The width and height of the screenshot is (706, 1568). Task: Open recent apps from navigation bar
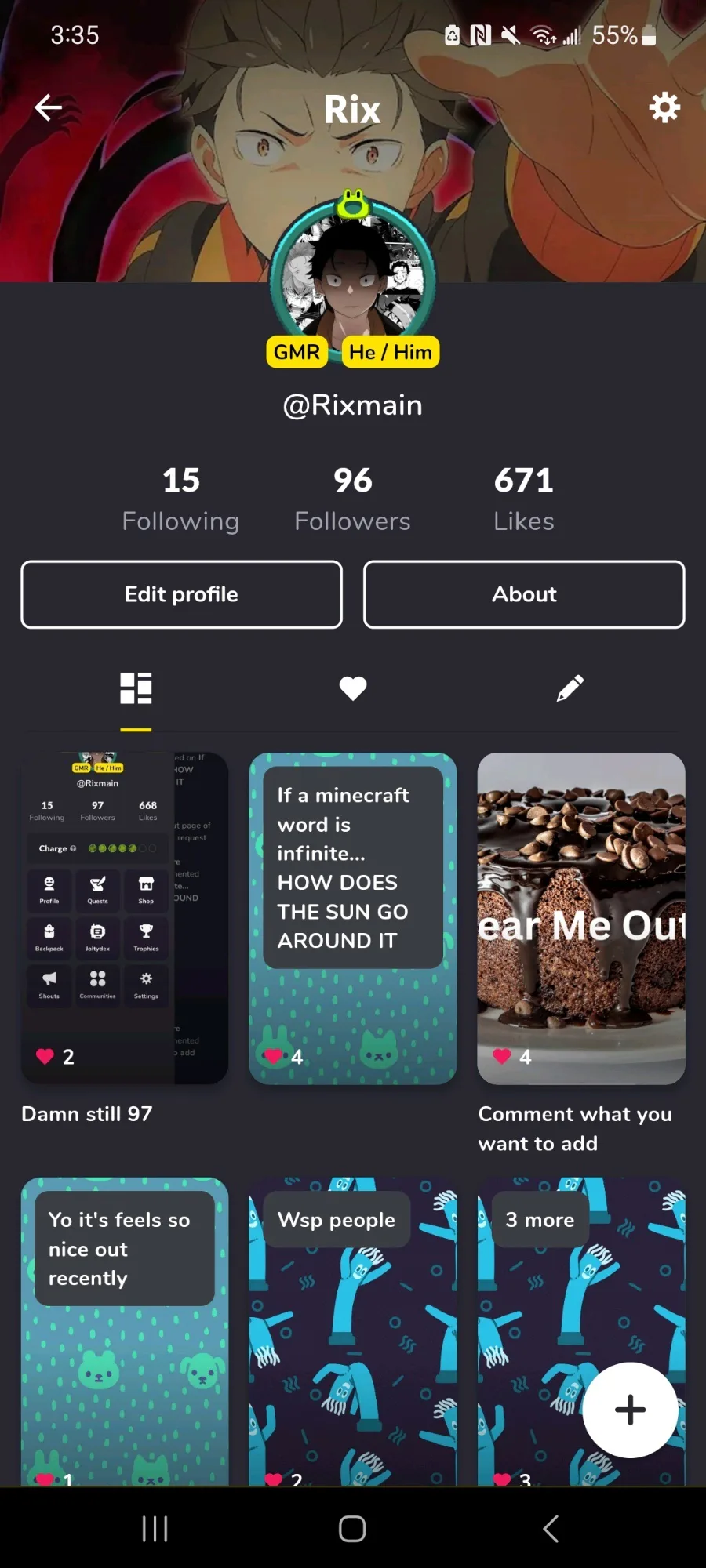point(155,1528)
